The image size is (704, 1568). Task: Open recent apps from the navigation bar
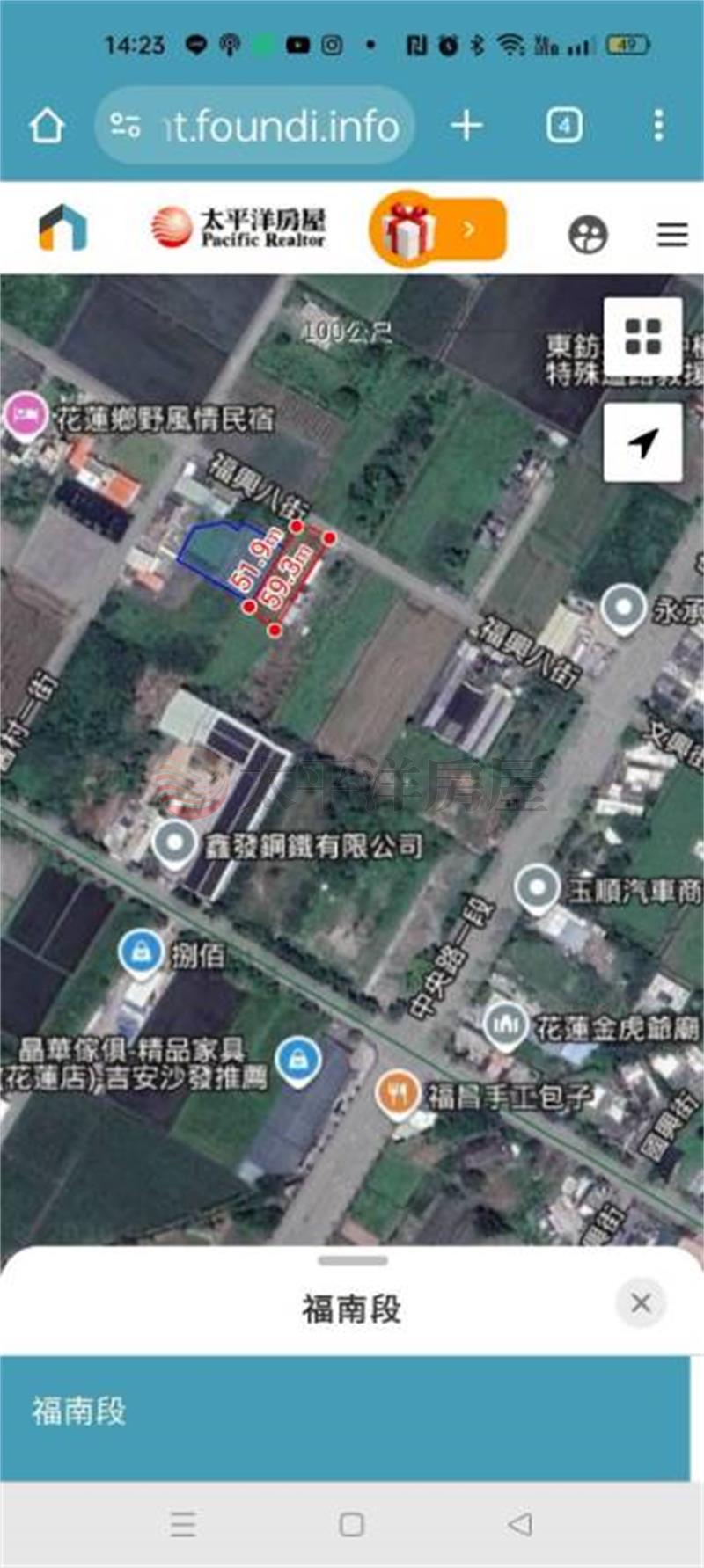183,1523
